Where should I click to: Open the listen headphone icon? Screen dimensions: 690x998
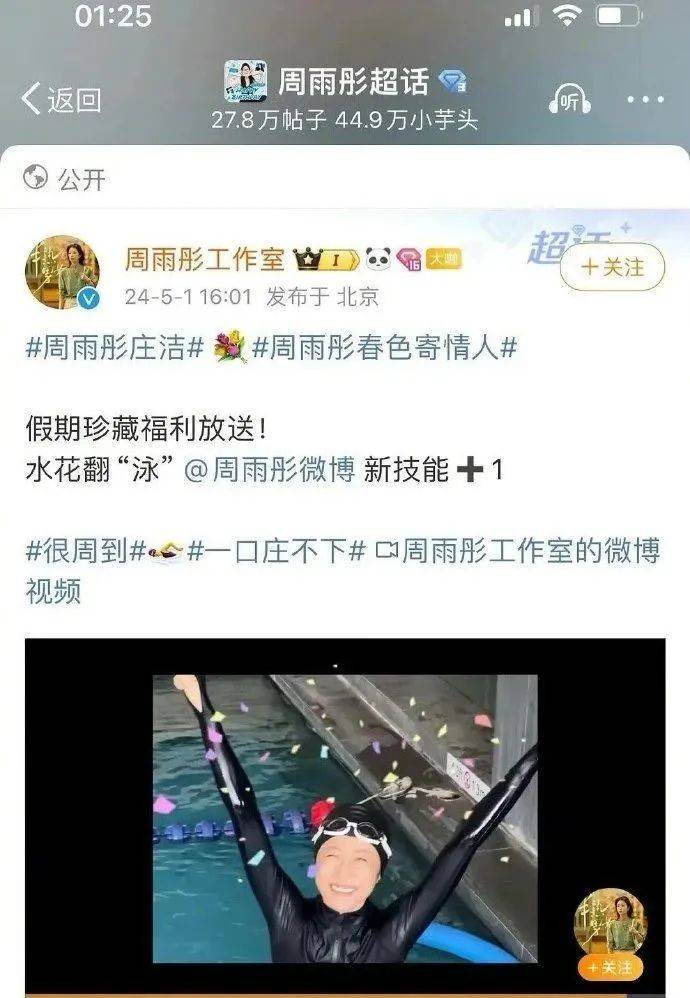570,100
